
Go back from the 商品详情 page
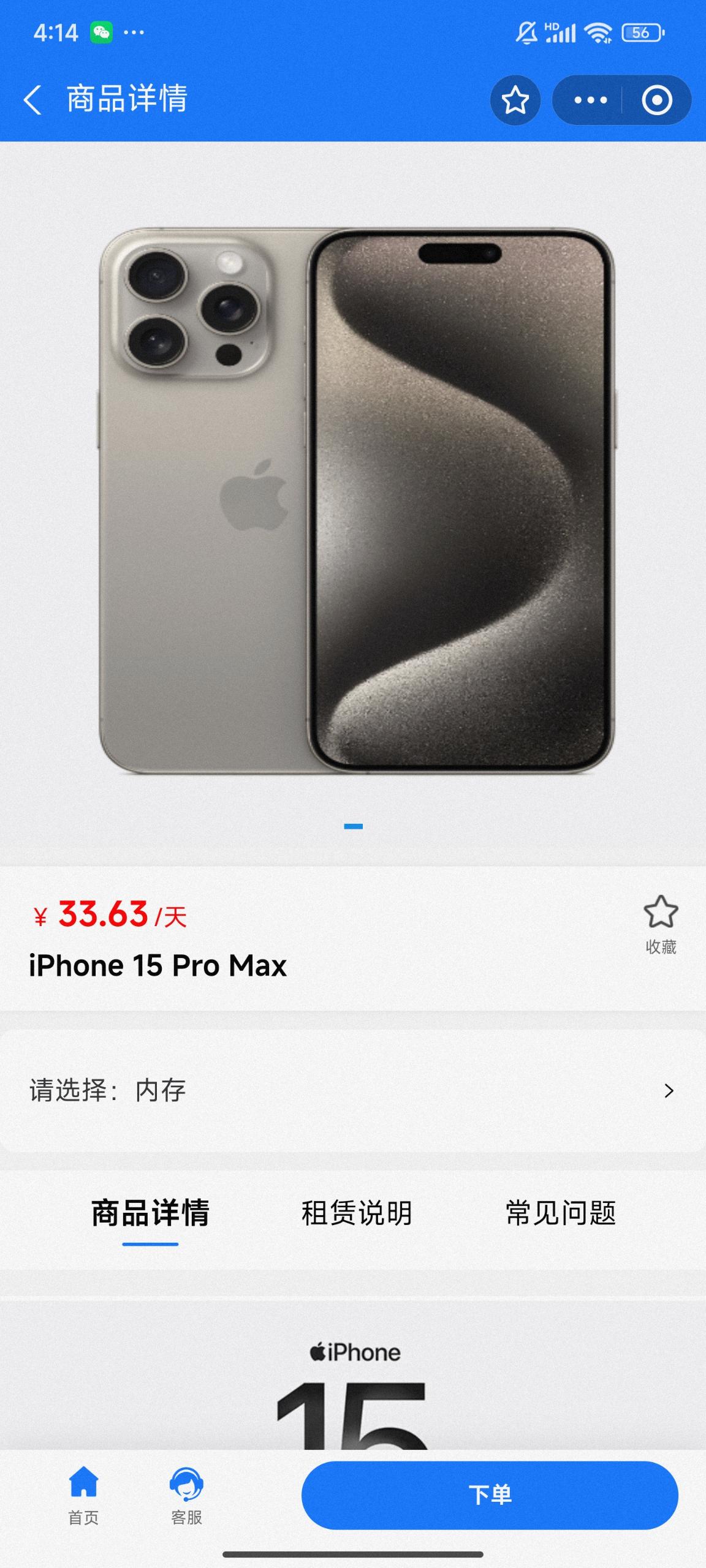tap(33, 100)
